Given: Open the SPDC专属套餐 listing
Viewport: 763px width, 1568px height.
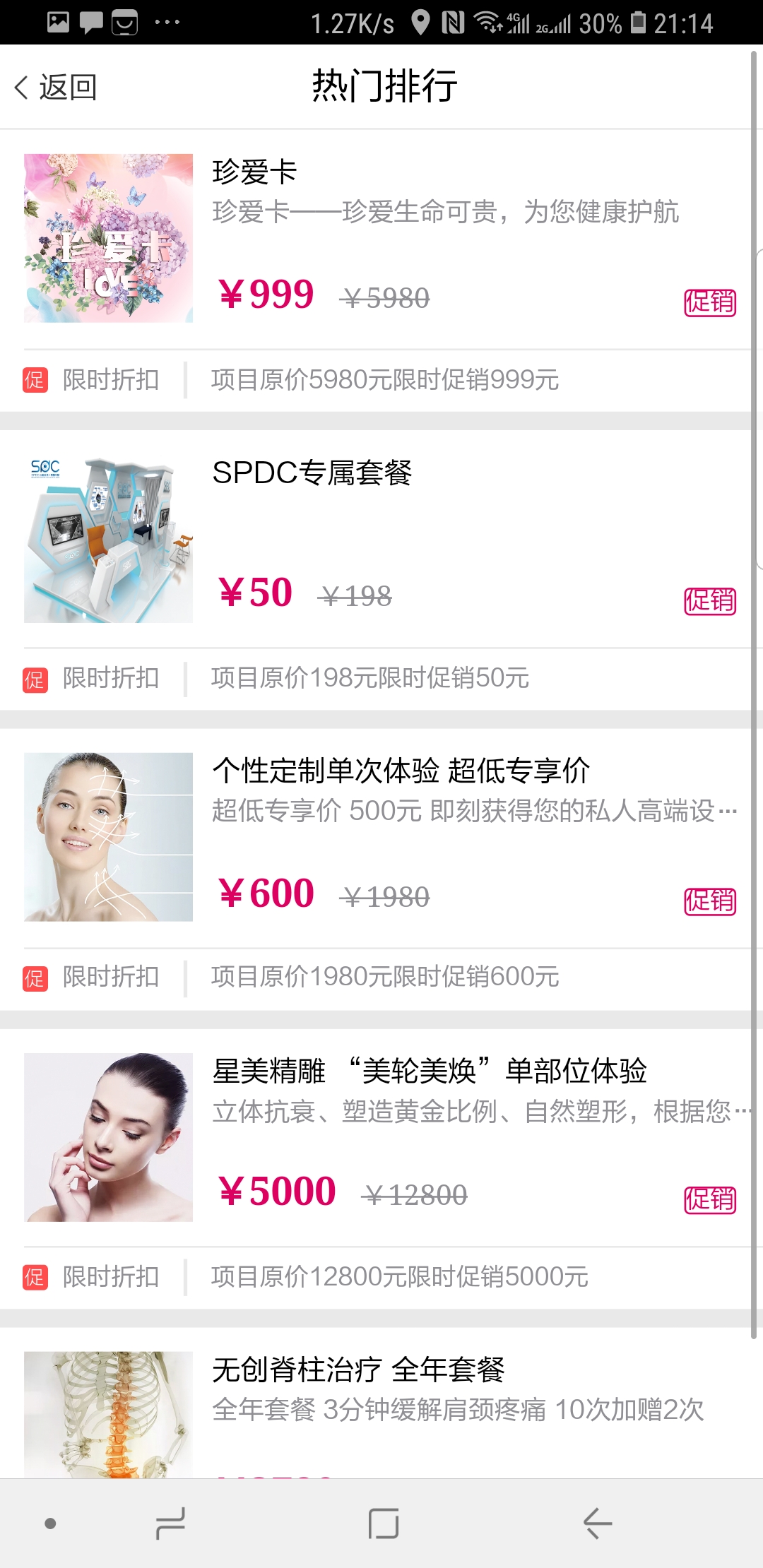Looking at the screenshot, I should pos(381,538).
